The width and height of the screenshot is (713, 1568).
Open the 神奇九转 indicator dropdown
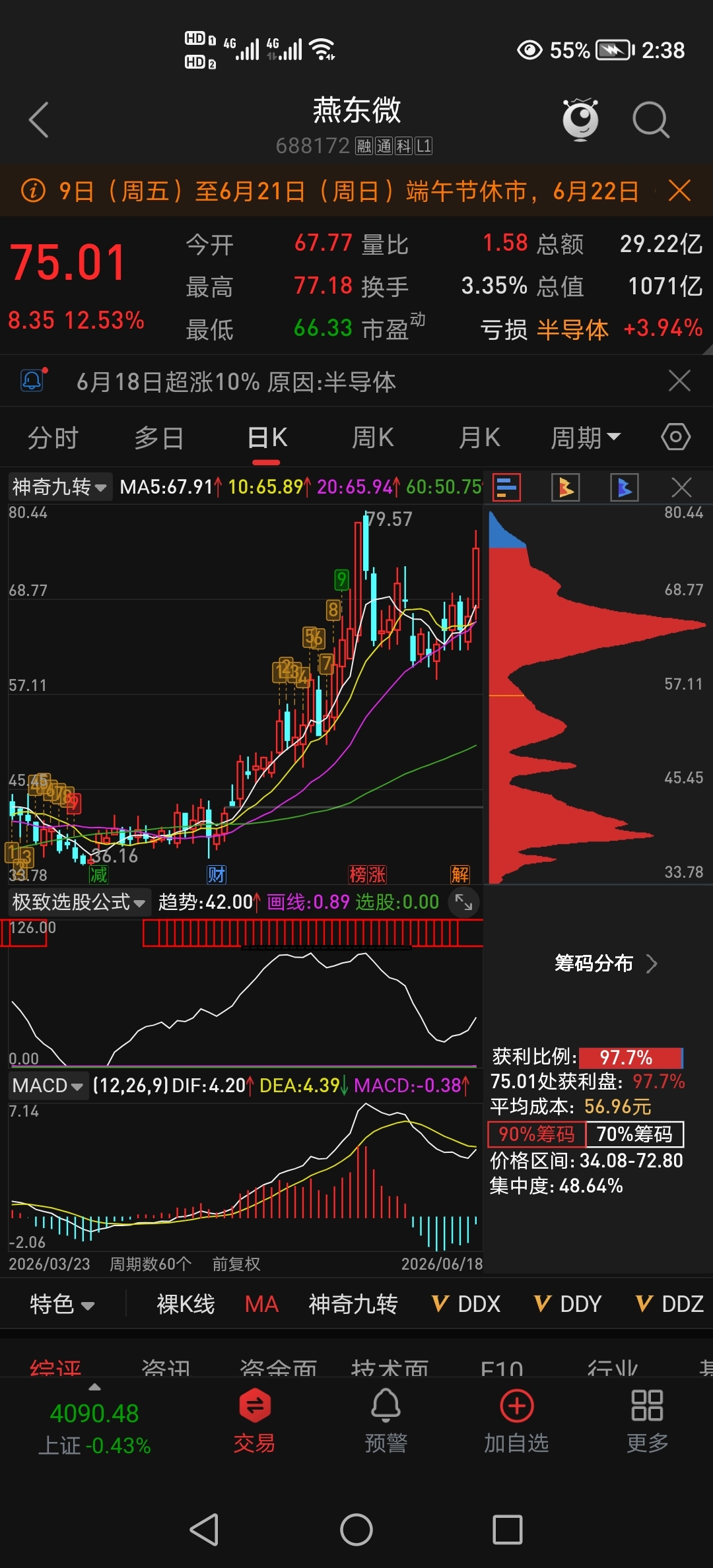point(59,487)
